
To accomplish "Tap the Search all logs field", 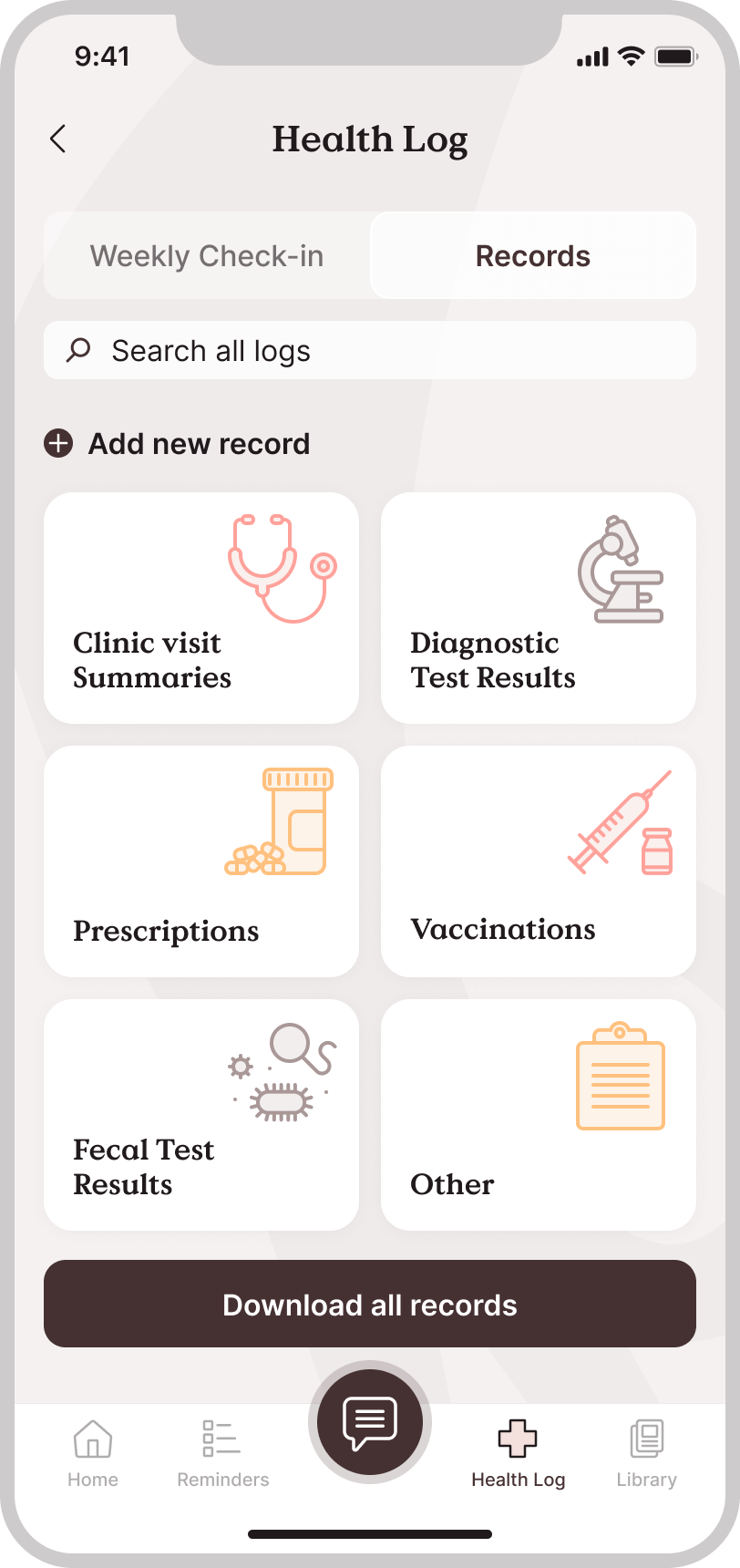I will click(x=370, y=350).
